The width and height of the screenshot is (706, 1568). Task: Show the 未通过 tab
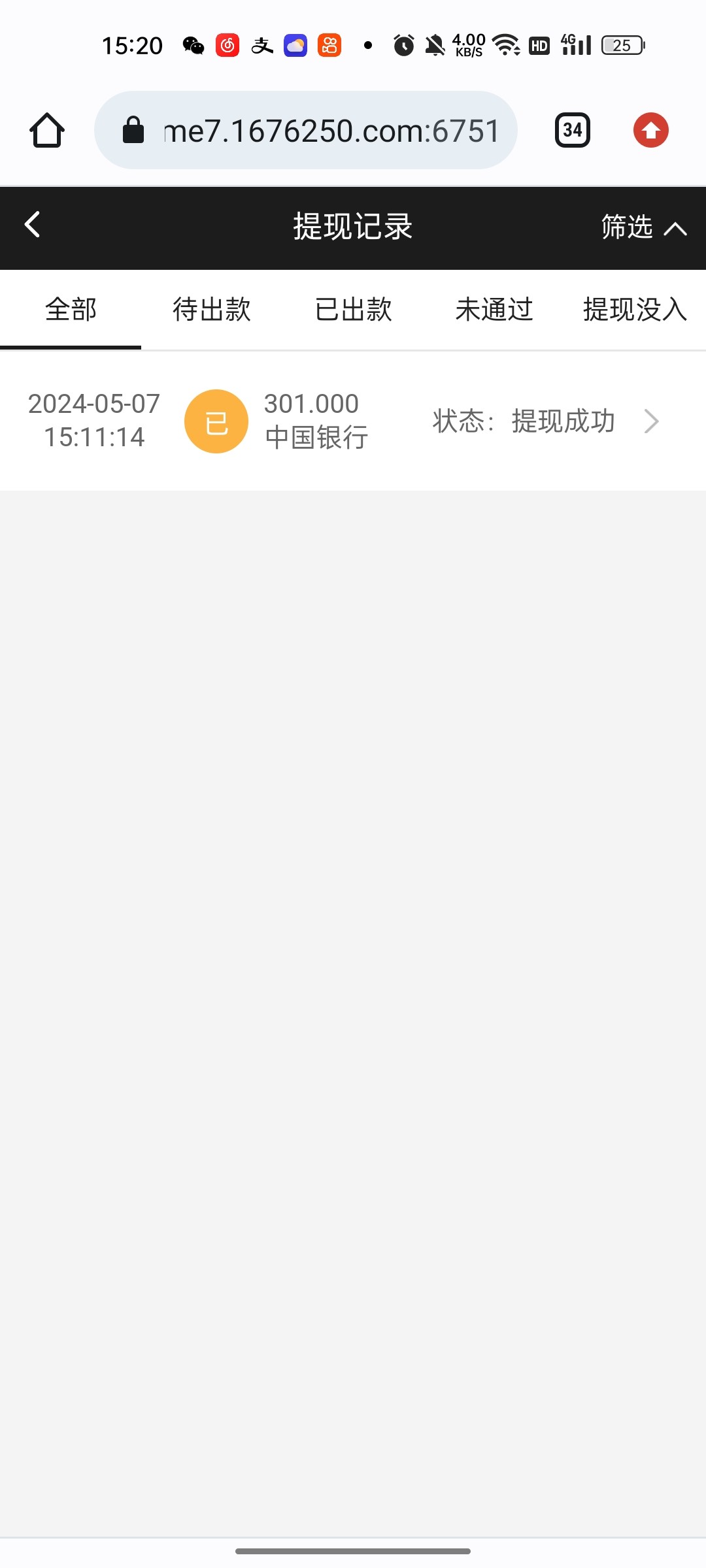[494, 310]
